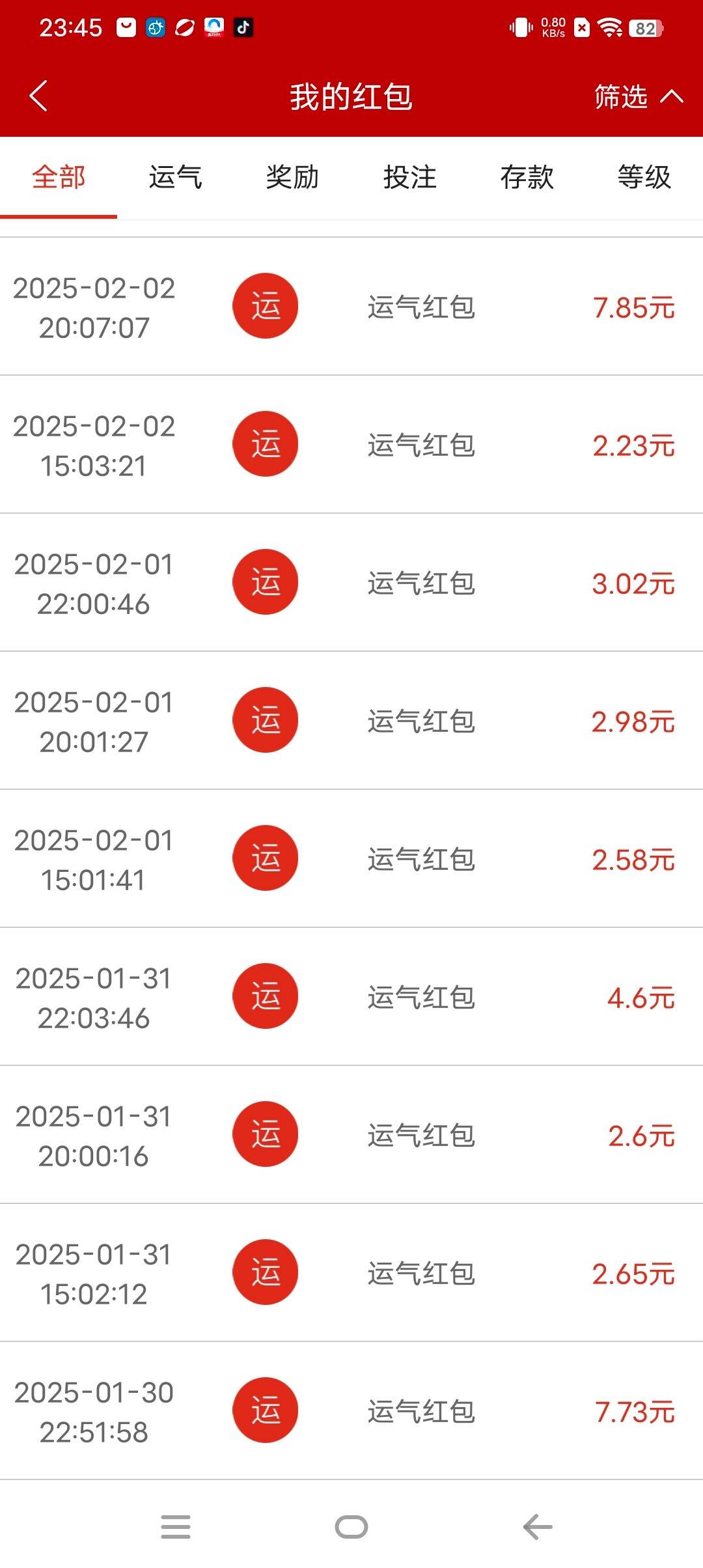The image size is (703, 1568).
Task: Go back from 我的红包 page
Action: pyautogui.click(x=39, y=96)
